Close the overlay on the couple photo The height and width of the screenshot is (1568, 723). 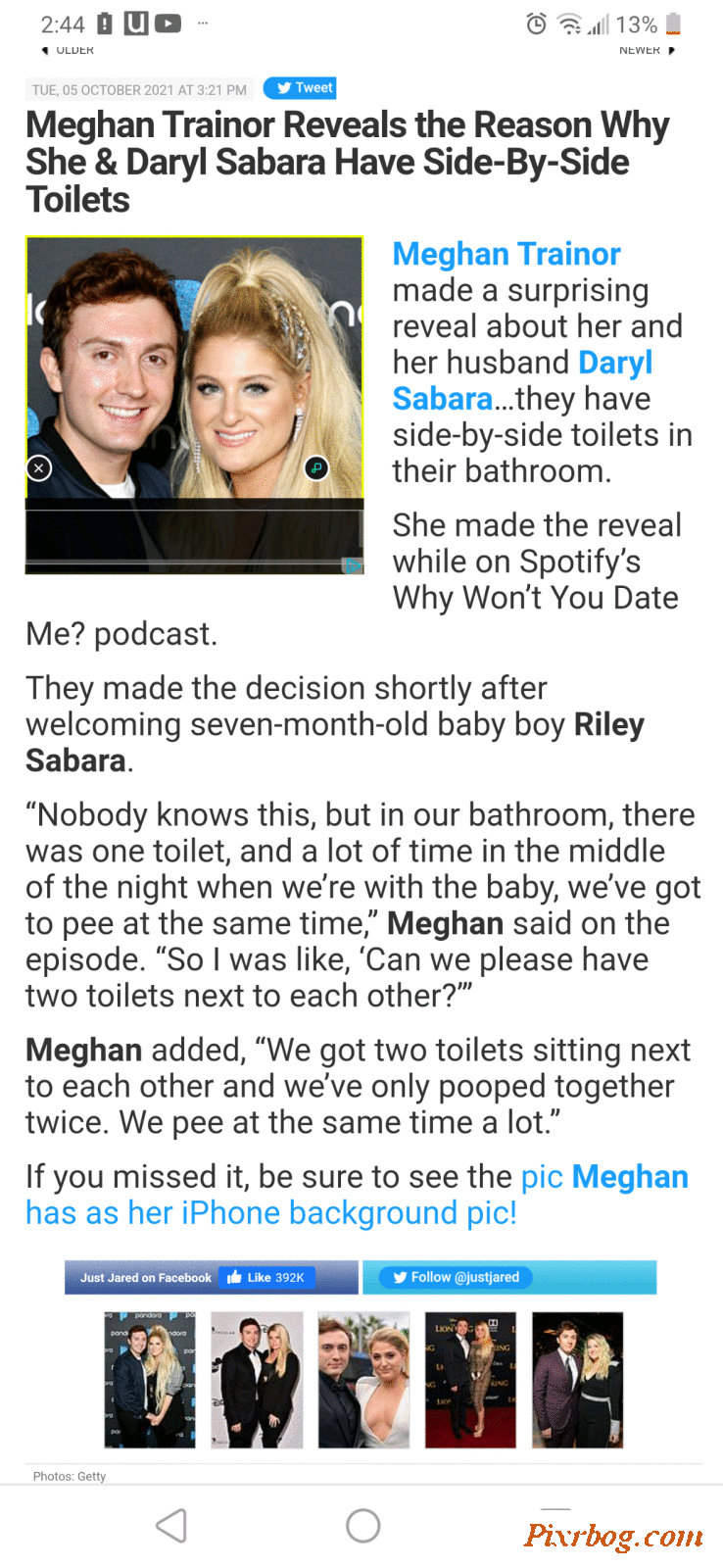[x=38, y=468]
